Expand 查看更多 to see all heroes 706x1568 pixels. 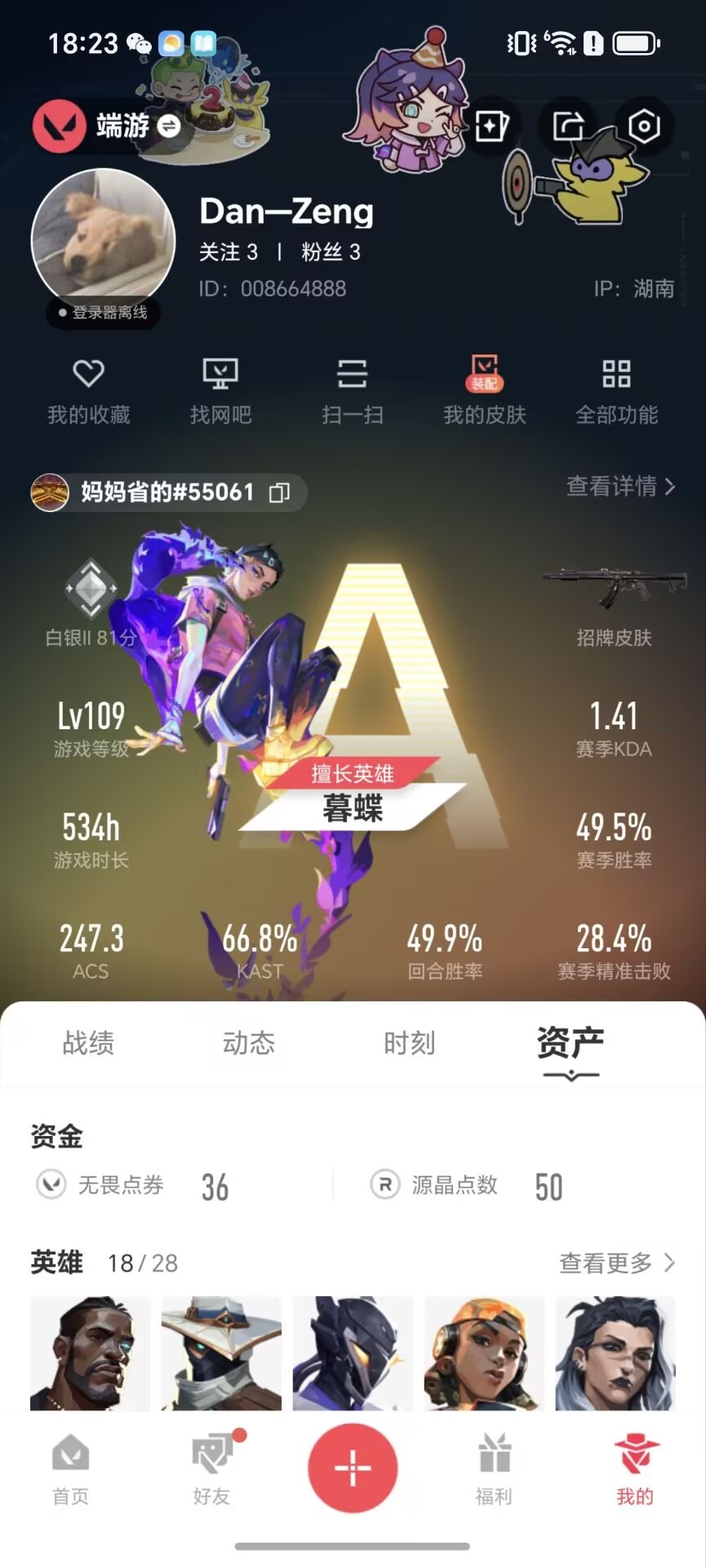click(618, 1263)
